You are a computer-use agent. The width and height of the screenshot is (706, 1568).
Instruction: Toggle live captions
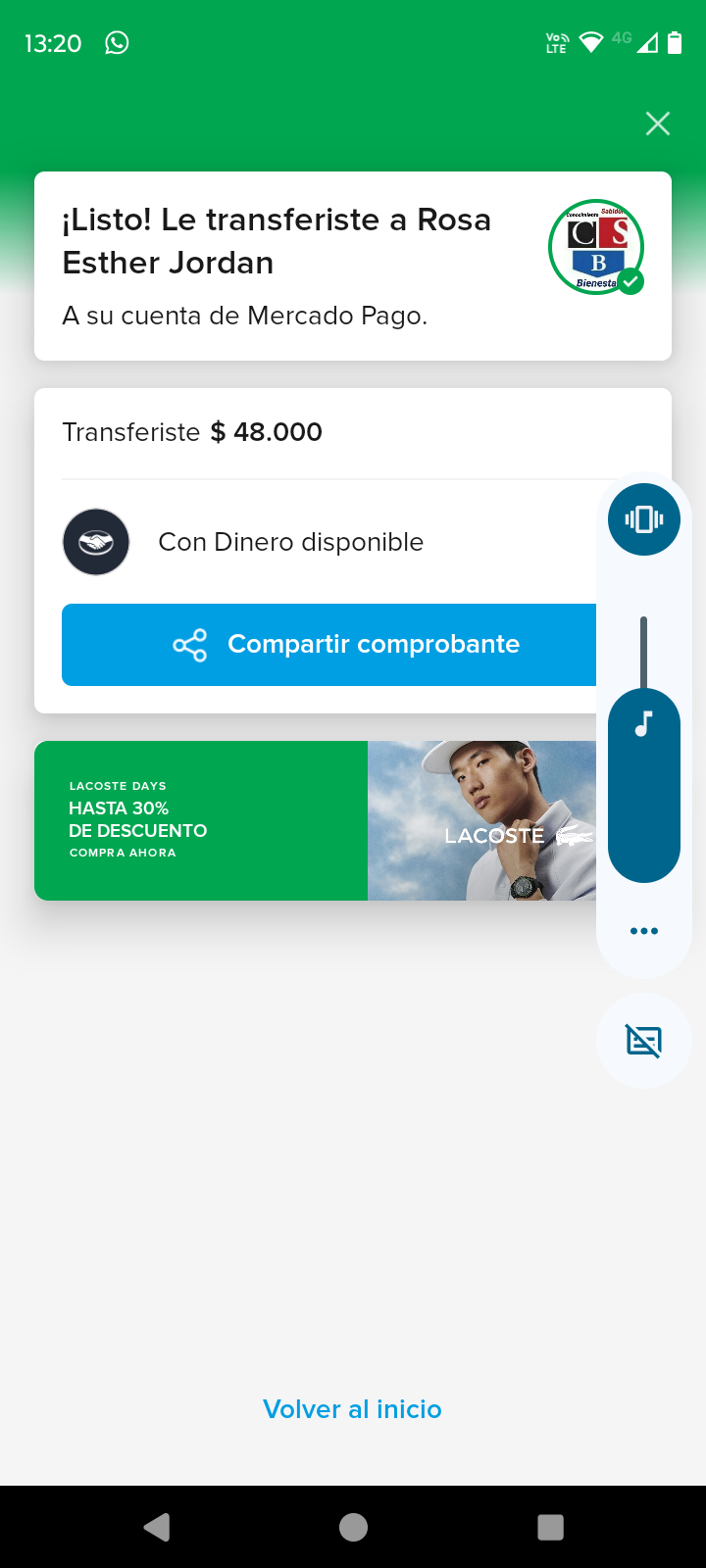tap(643, 1041)
